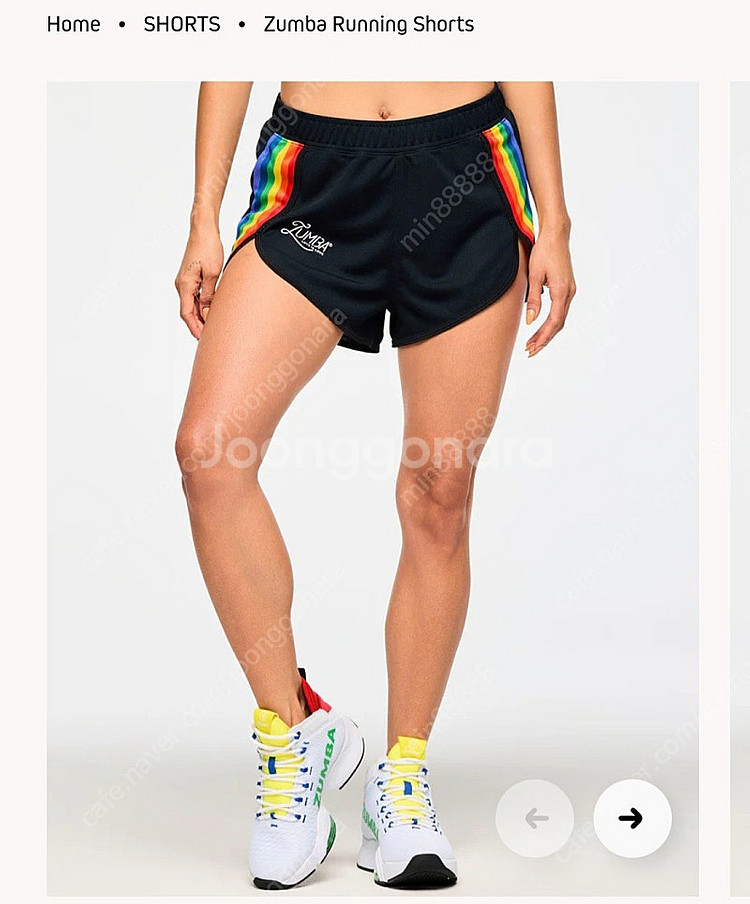This screenshot has height=904, width=750.
Task: Open the SHORTS breadcrumb category
Action: click(x=182, y=24)
